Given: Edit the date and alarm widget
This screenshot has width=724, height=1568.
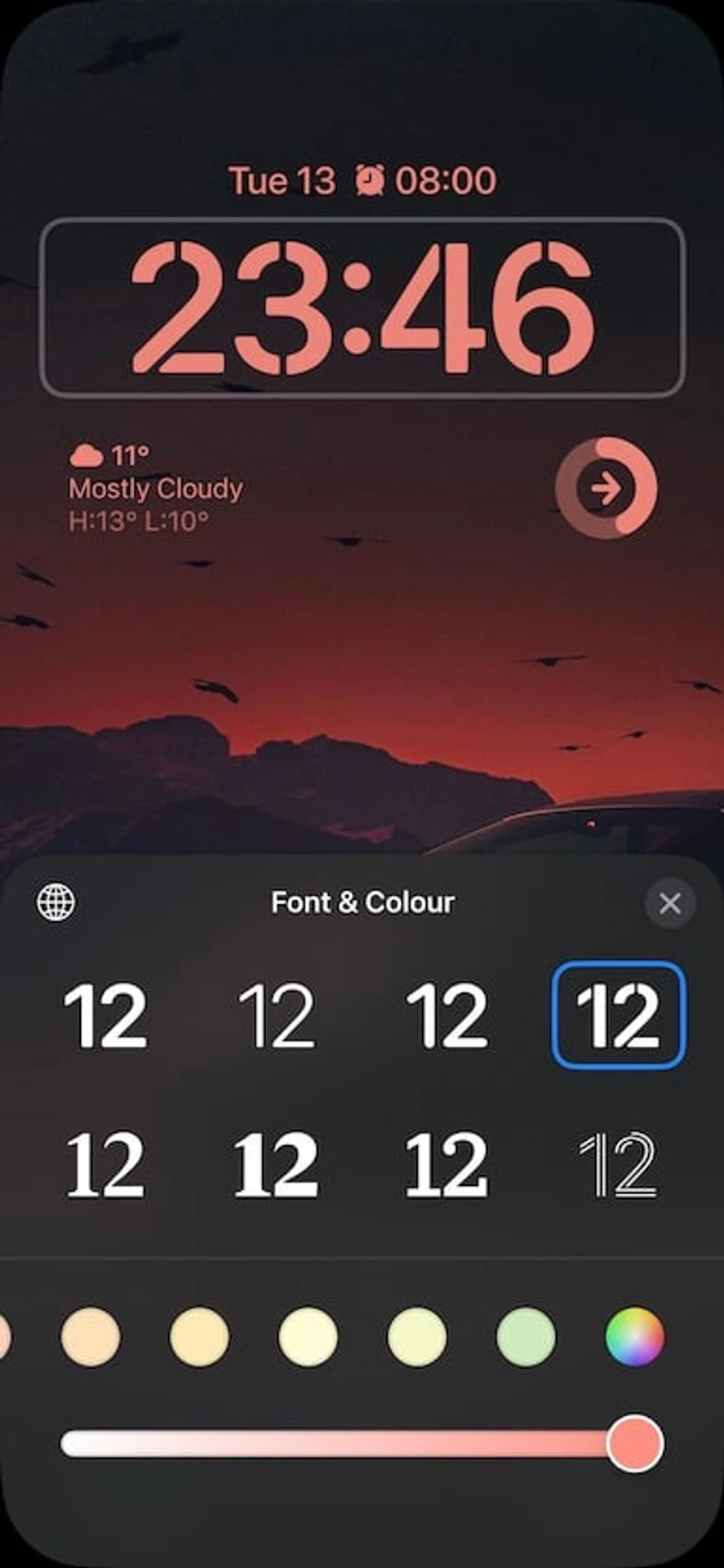Looking at the screenshot, I should 362,180.
